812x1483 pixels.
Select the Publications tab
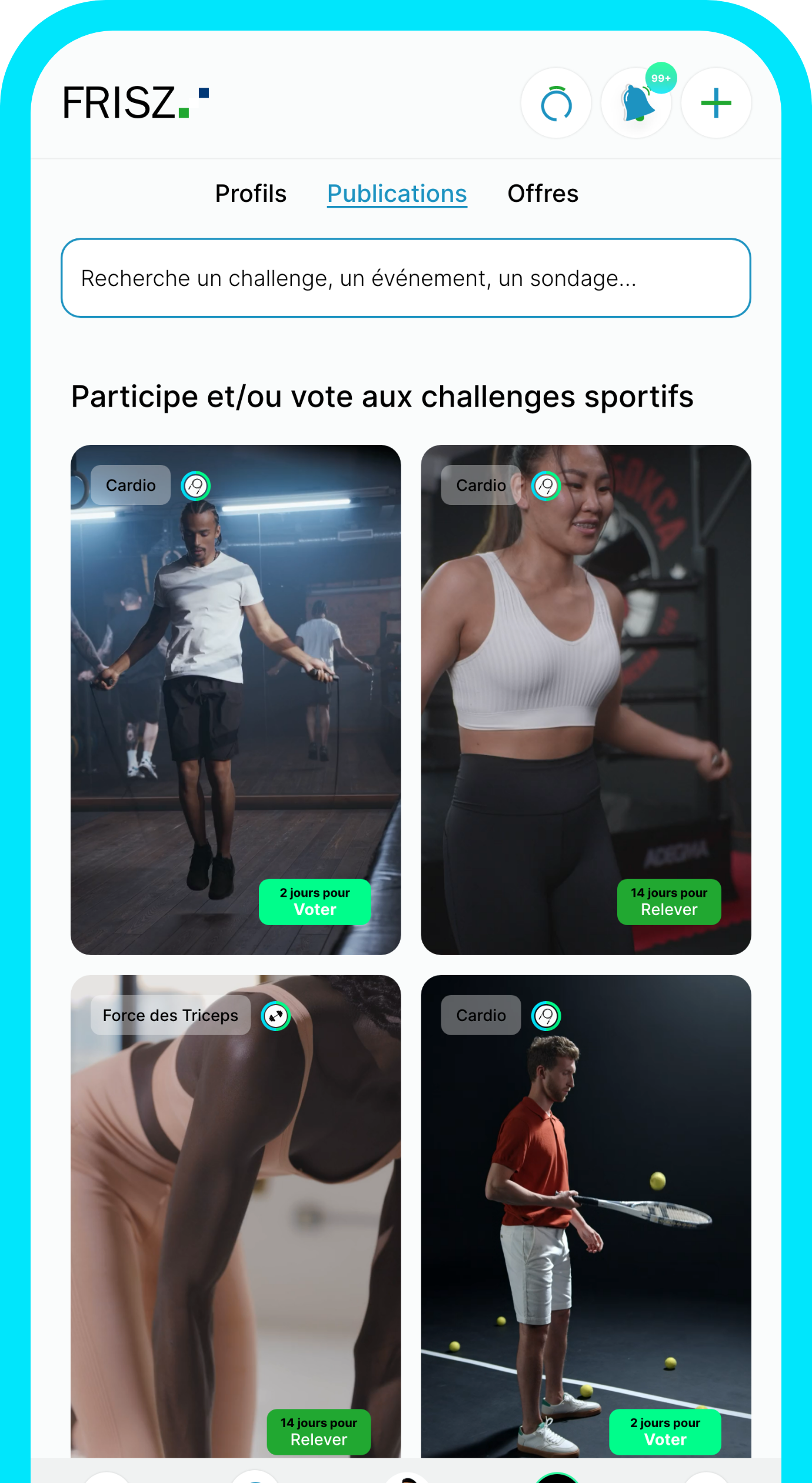click(x=397, y=194)
